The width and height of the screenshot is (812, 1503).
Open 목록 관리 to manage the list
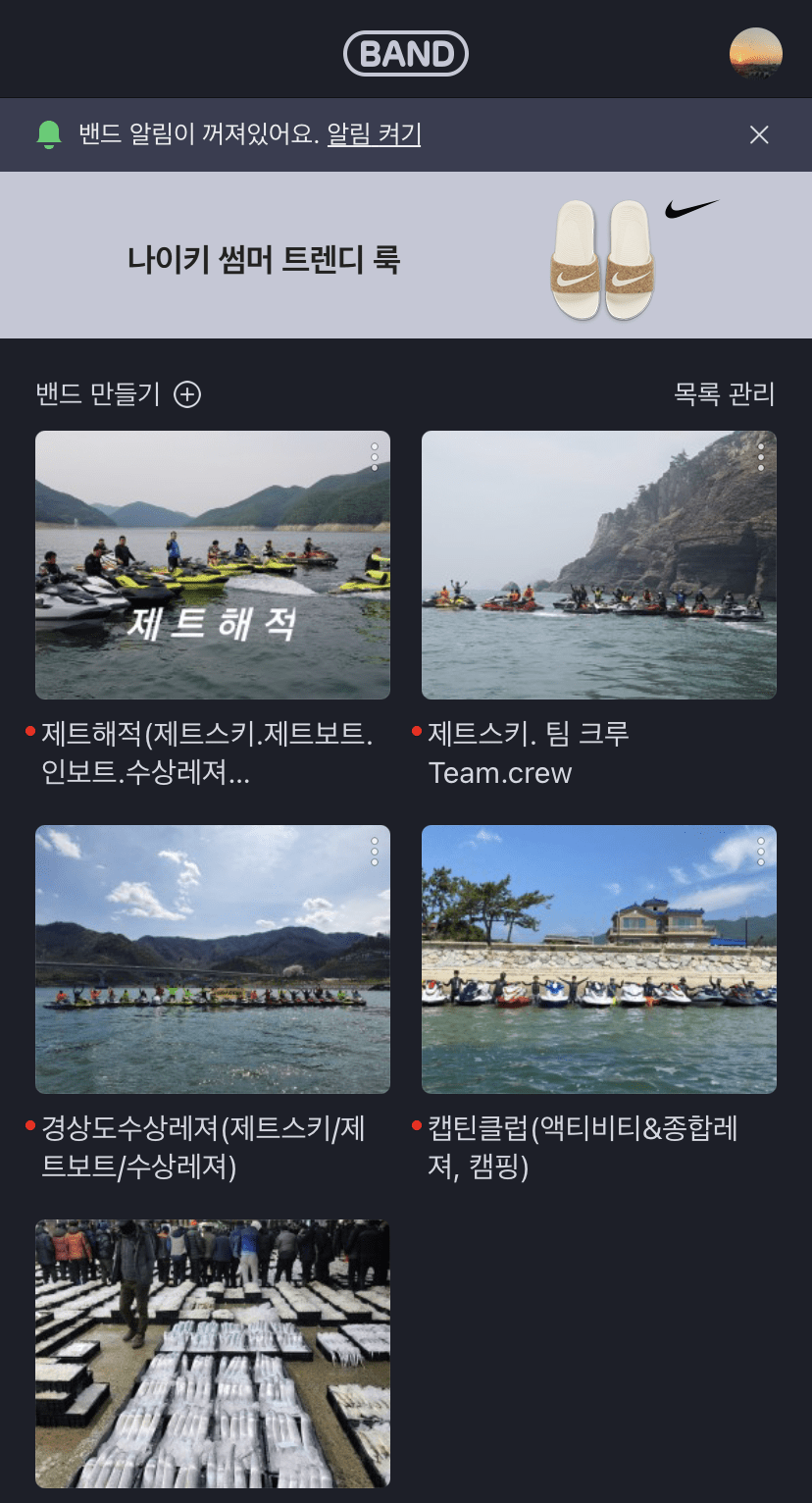724,394
